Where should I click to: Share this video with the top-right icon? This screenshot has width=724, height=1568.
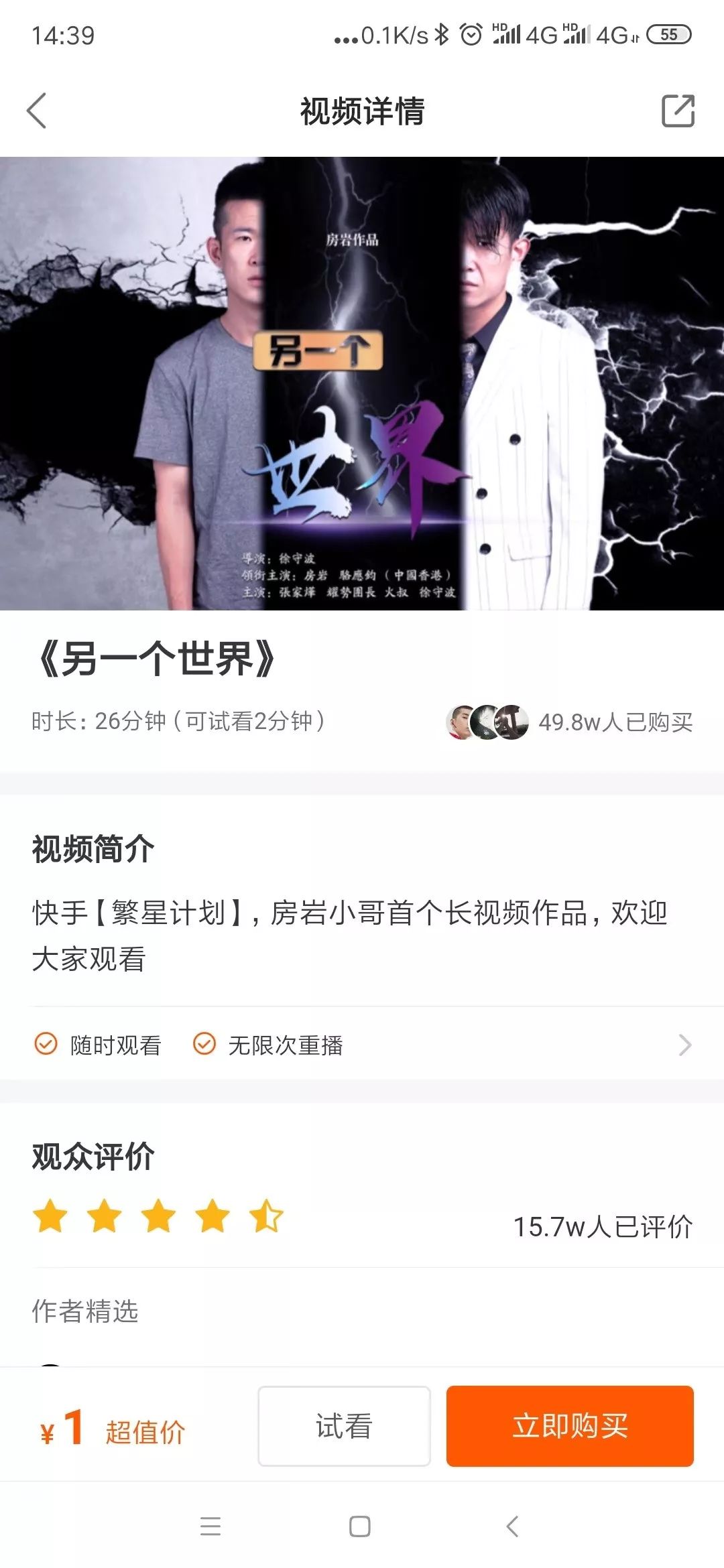[x=678, y=111]
